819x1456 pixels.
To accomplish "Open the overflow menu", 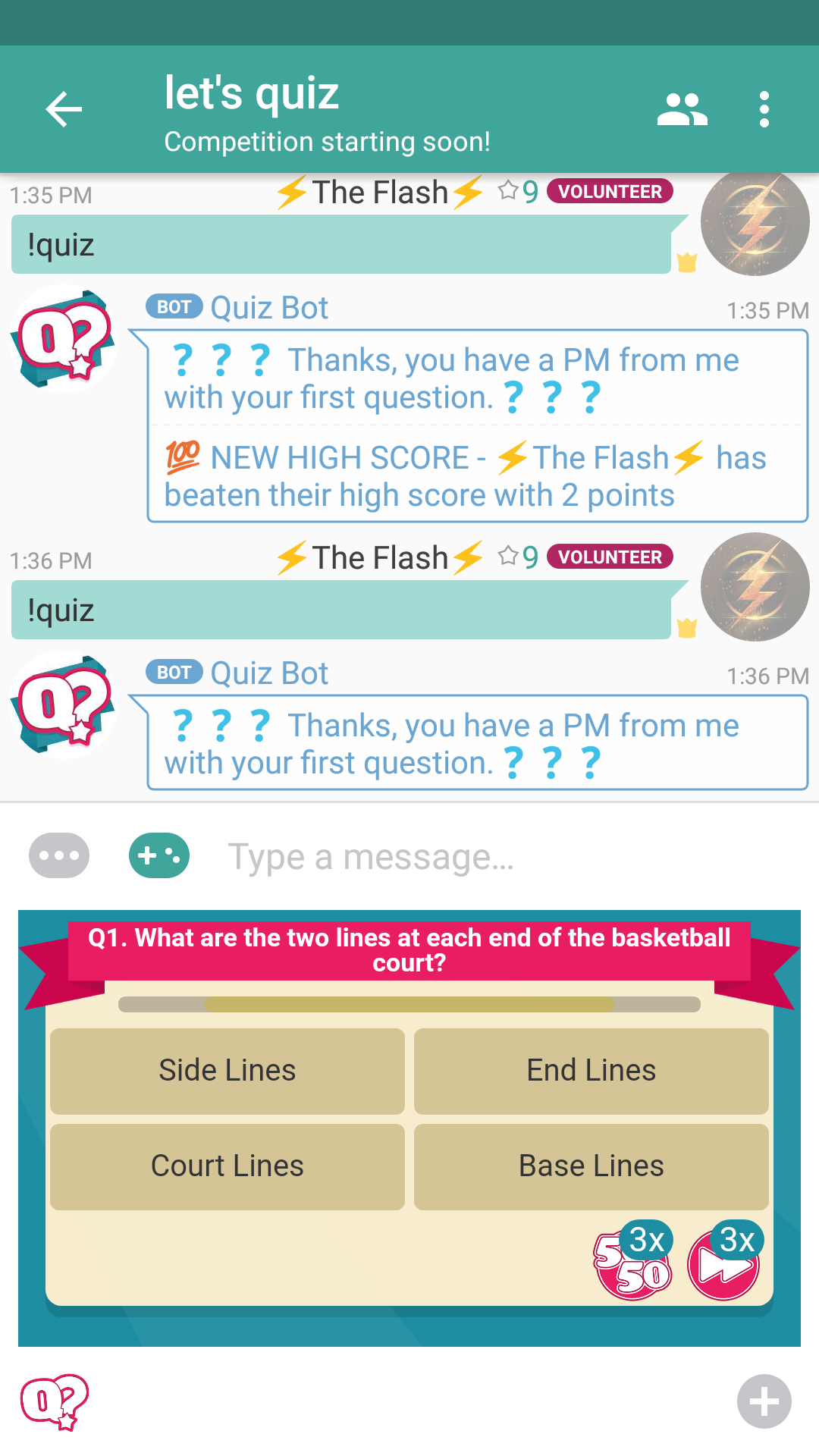I will pyautogui.click(x=764, y=110).
